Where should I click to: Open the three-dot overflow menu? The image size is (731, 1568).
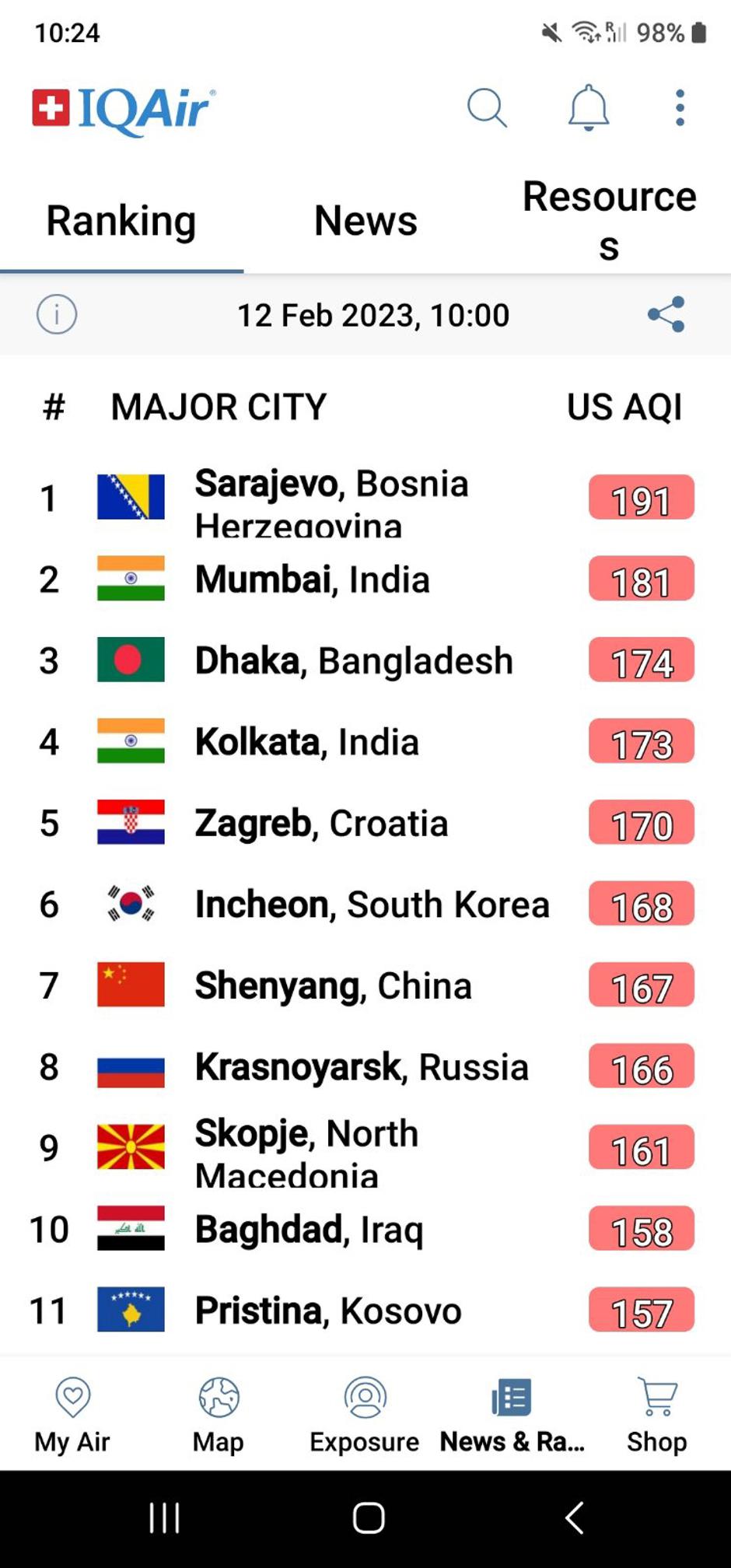pos(680,107)
